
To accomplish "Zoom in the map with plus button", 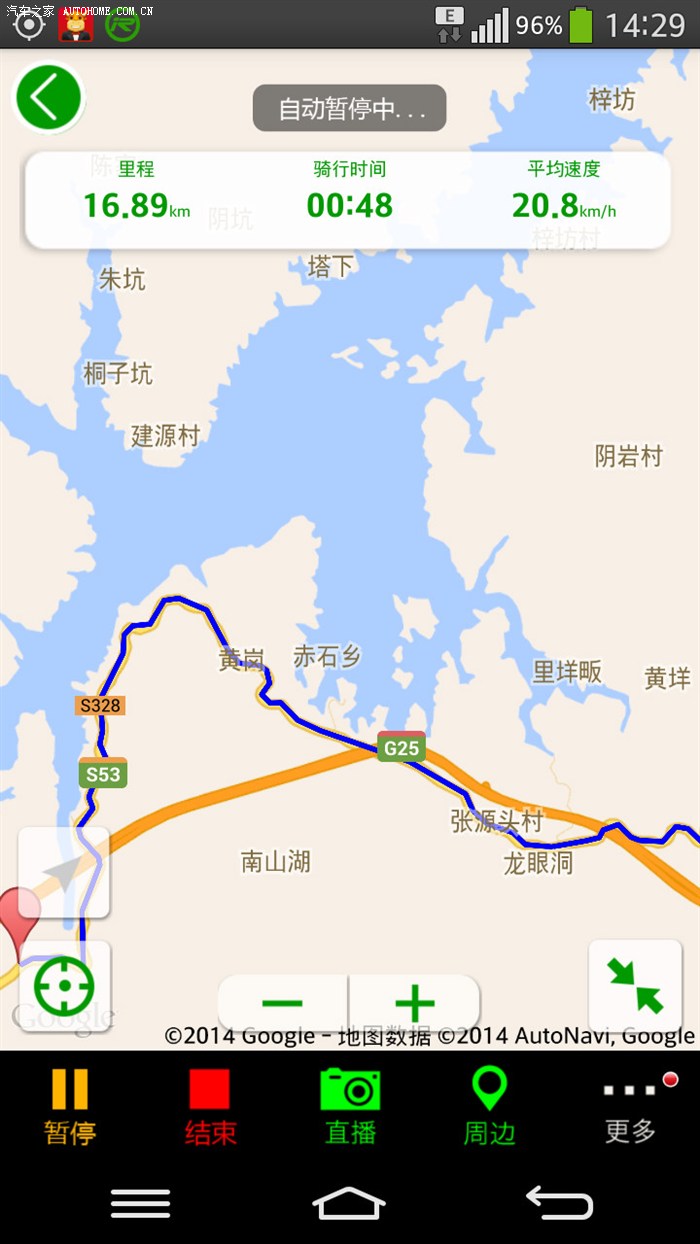I will click(x=415, y=1003).
